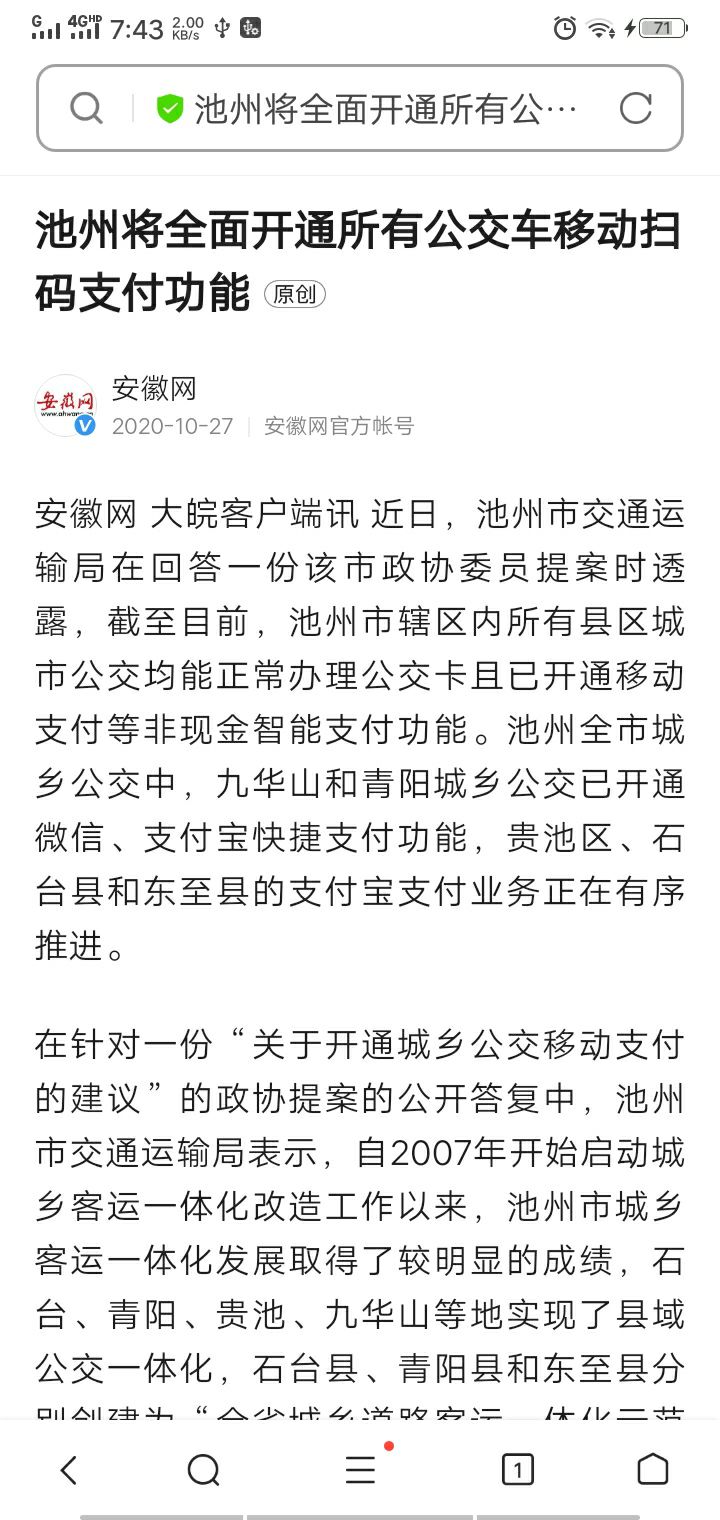Viewport: 720px width, 1520px height.
Task: Go to the browser home page
Action: pos(652,1469)
